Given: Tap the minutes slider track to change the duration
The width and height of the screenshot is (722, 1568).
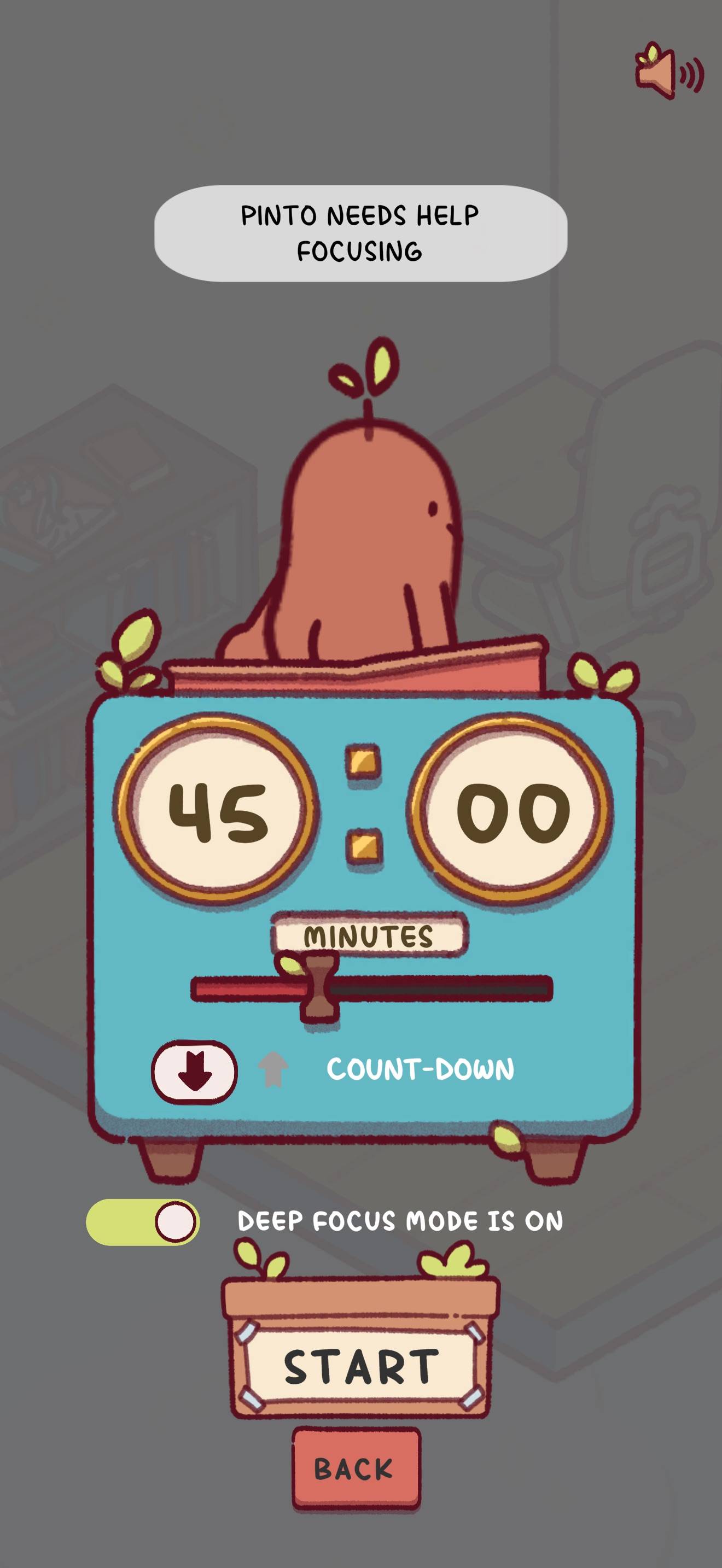Looking at the screenshot, I should (371, 988).
